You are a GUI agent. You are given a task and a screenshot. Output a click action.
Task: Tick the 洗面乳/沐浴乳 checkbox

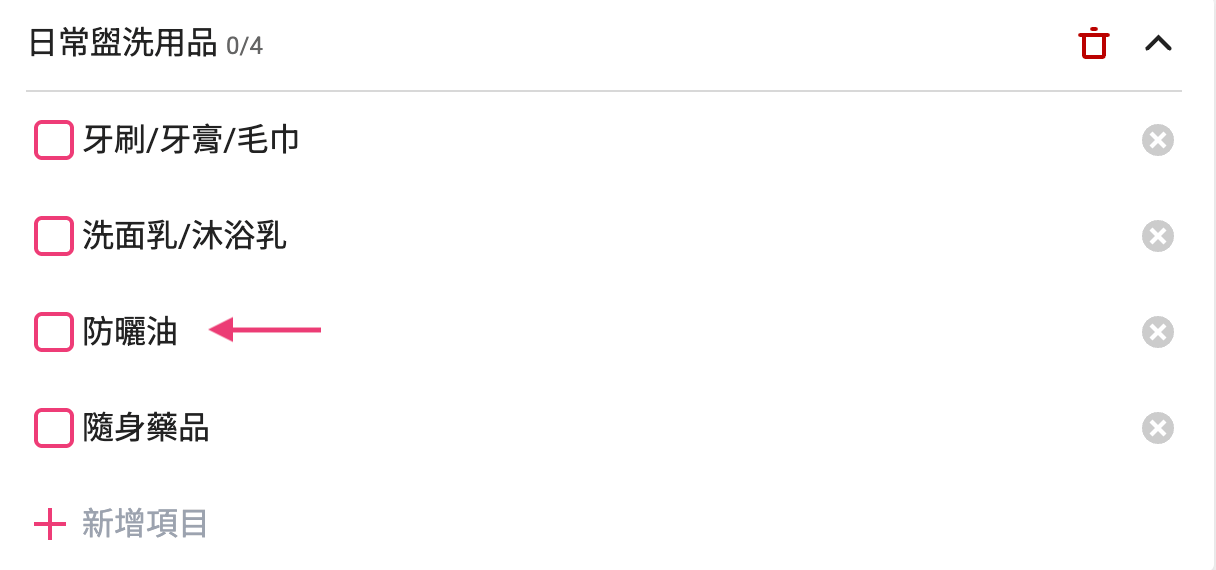(54, 236)
